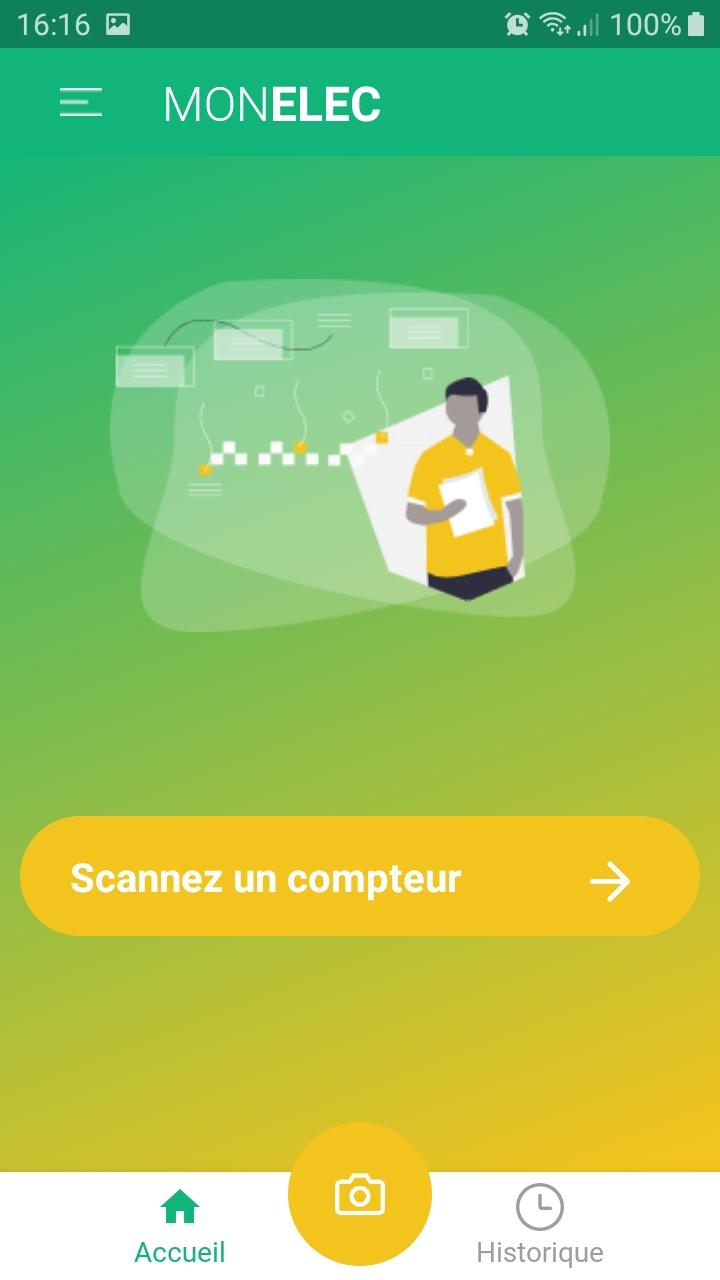This screenshot has height=1280, width=720.
Task: Open the camera scan button
Action: (x=360, y=1195)
